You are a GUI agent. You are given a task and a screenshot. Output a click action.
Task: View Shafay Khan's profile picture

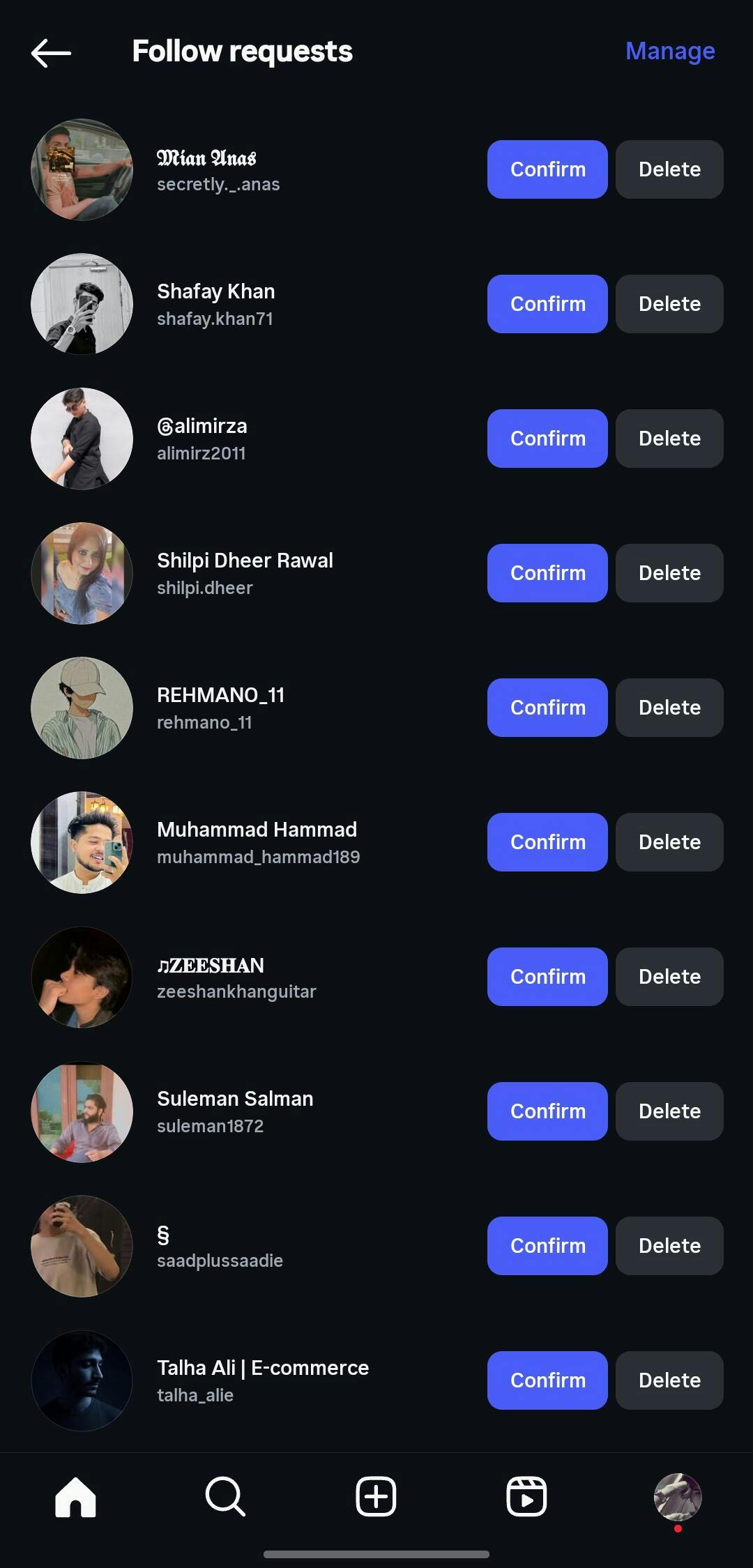(82, 304)
